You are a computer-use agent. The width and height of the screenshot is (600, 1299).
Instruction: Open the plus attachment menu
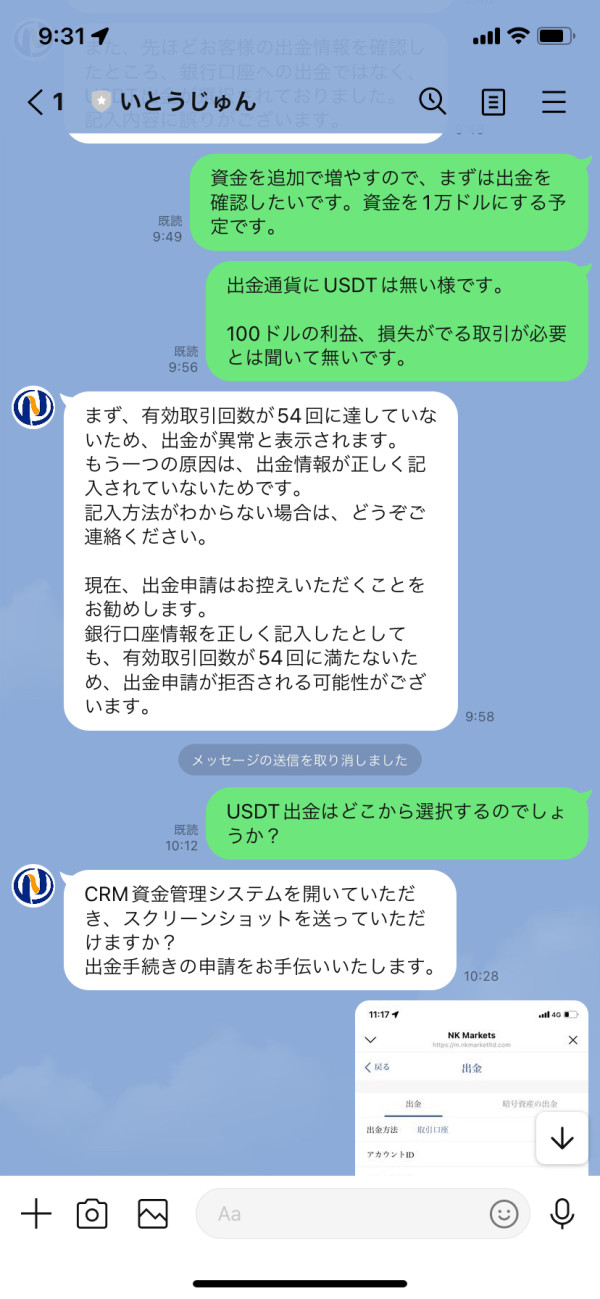(36, 1214)
